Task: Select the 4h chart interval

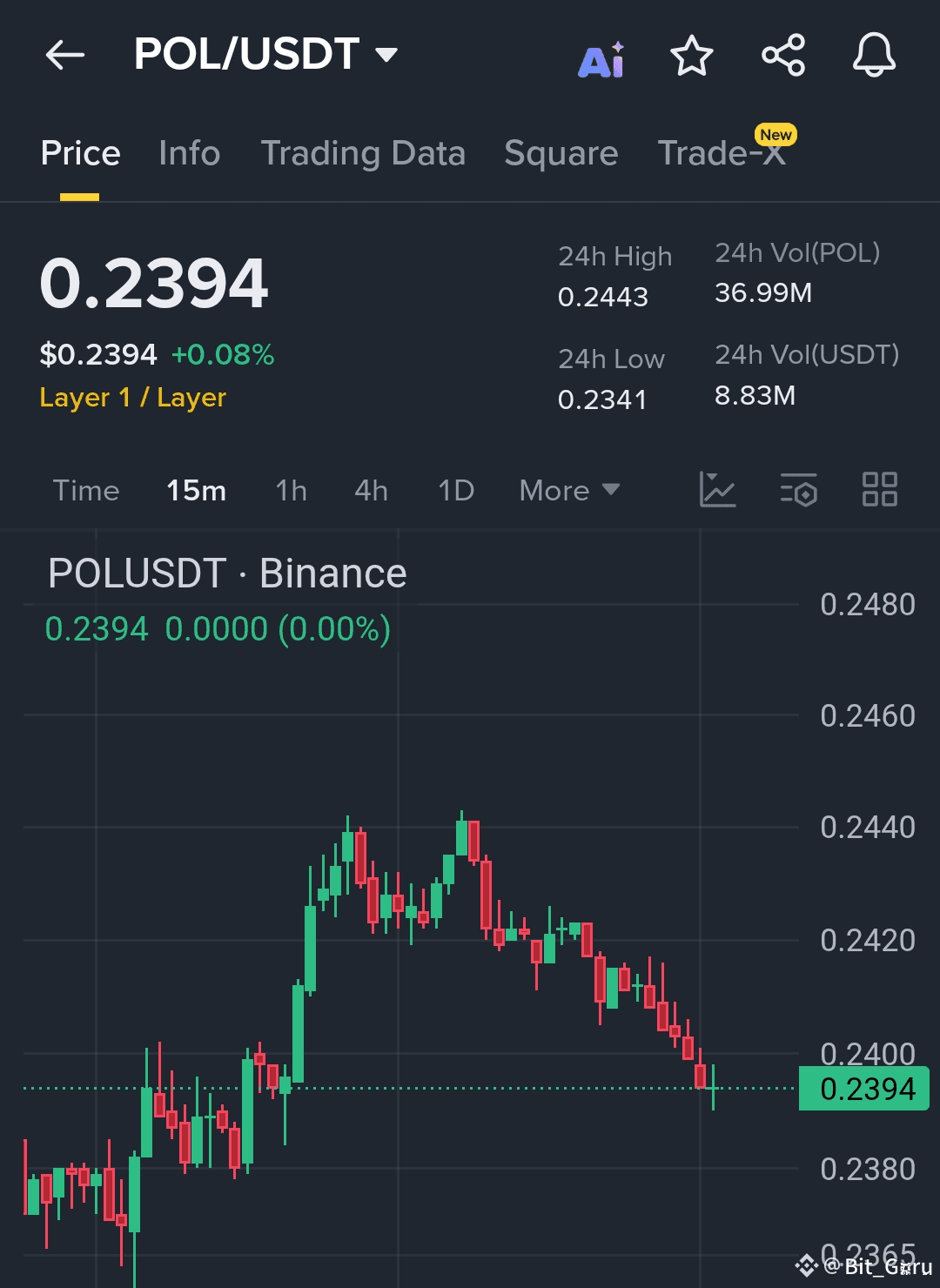Action: click(x=371, y=491)
